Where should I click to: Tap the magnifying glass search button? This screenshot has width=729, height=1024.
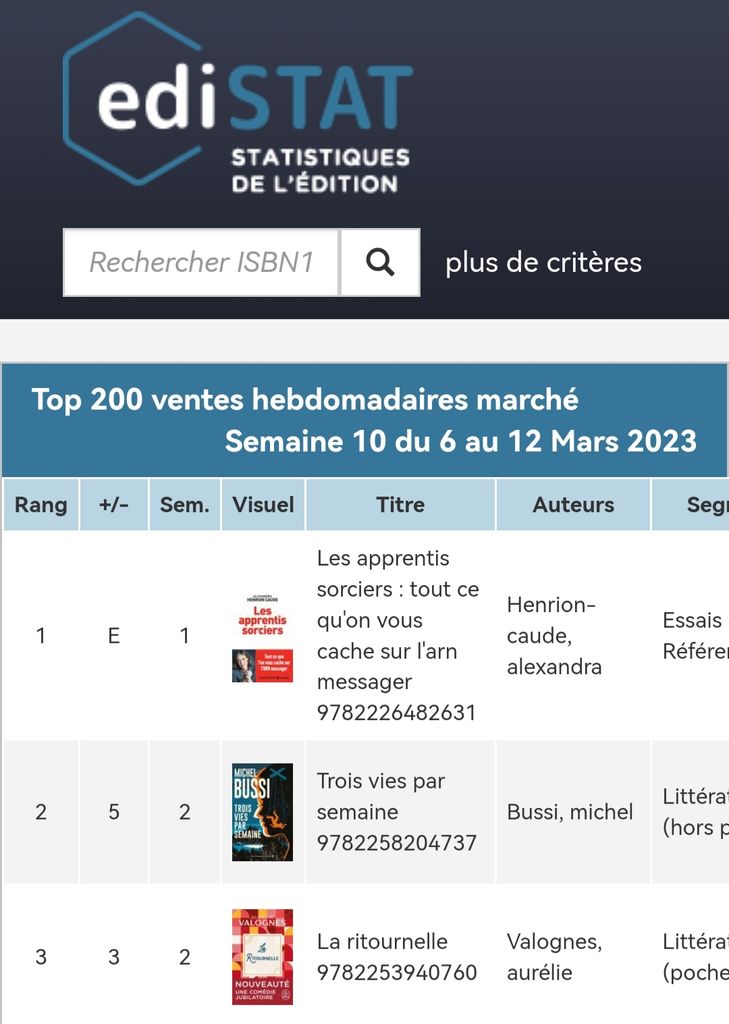(380, 263)
